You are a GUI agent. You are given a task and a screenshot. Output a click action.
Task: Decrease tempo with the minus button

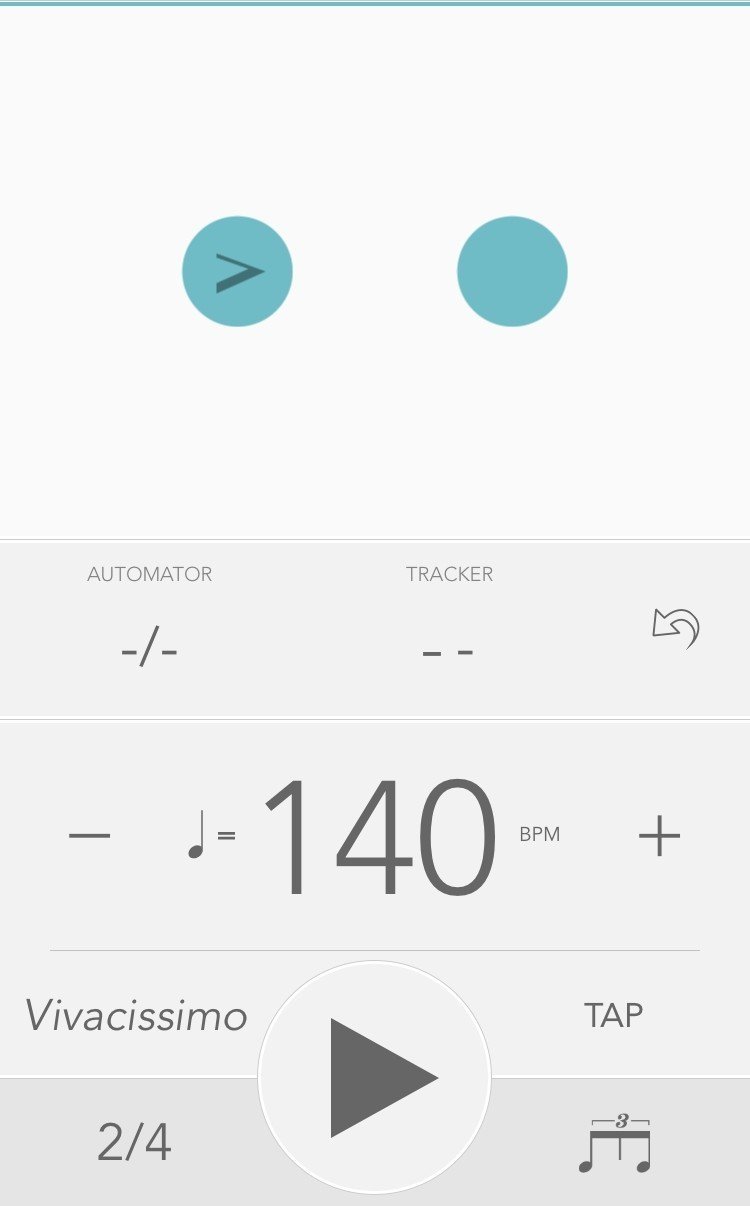click(89, 835)
